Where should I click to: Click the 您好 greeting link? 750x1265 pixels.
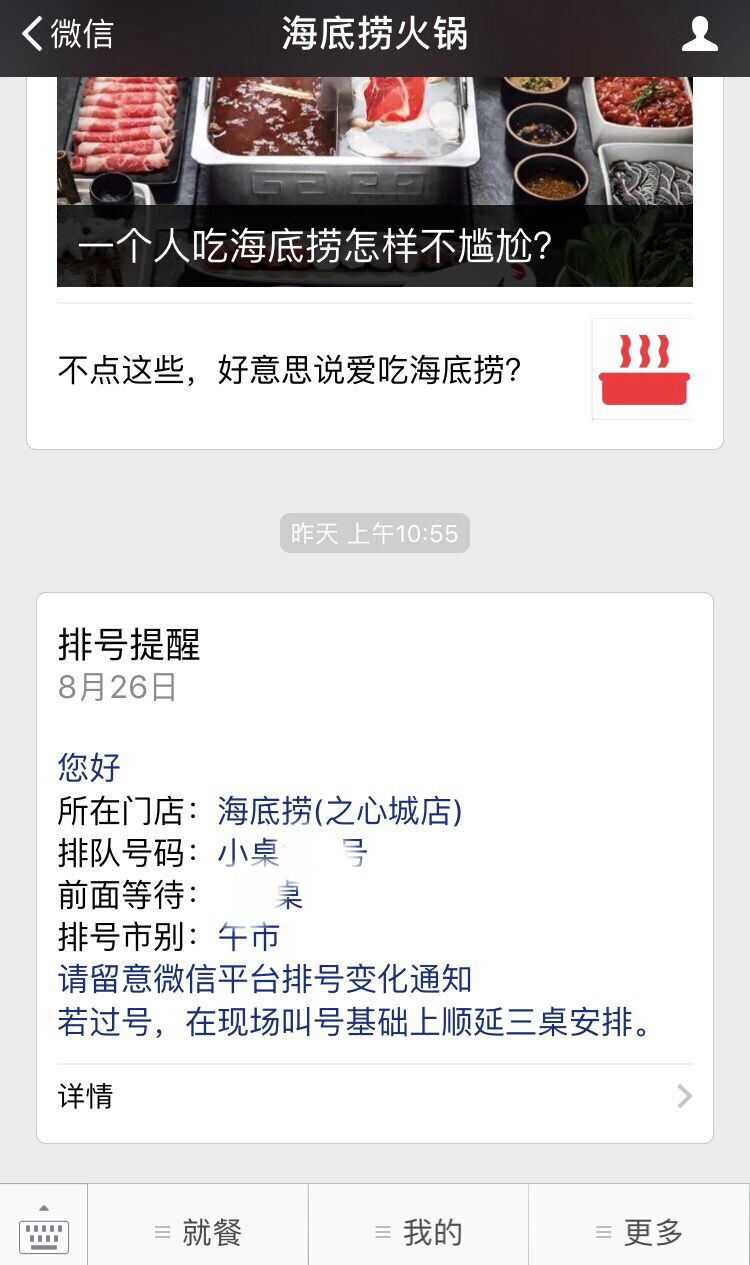click(x=89, y=768)
